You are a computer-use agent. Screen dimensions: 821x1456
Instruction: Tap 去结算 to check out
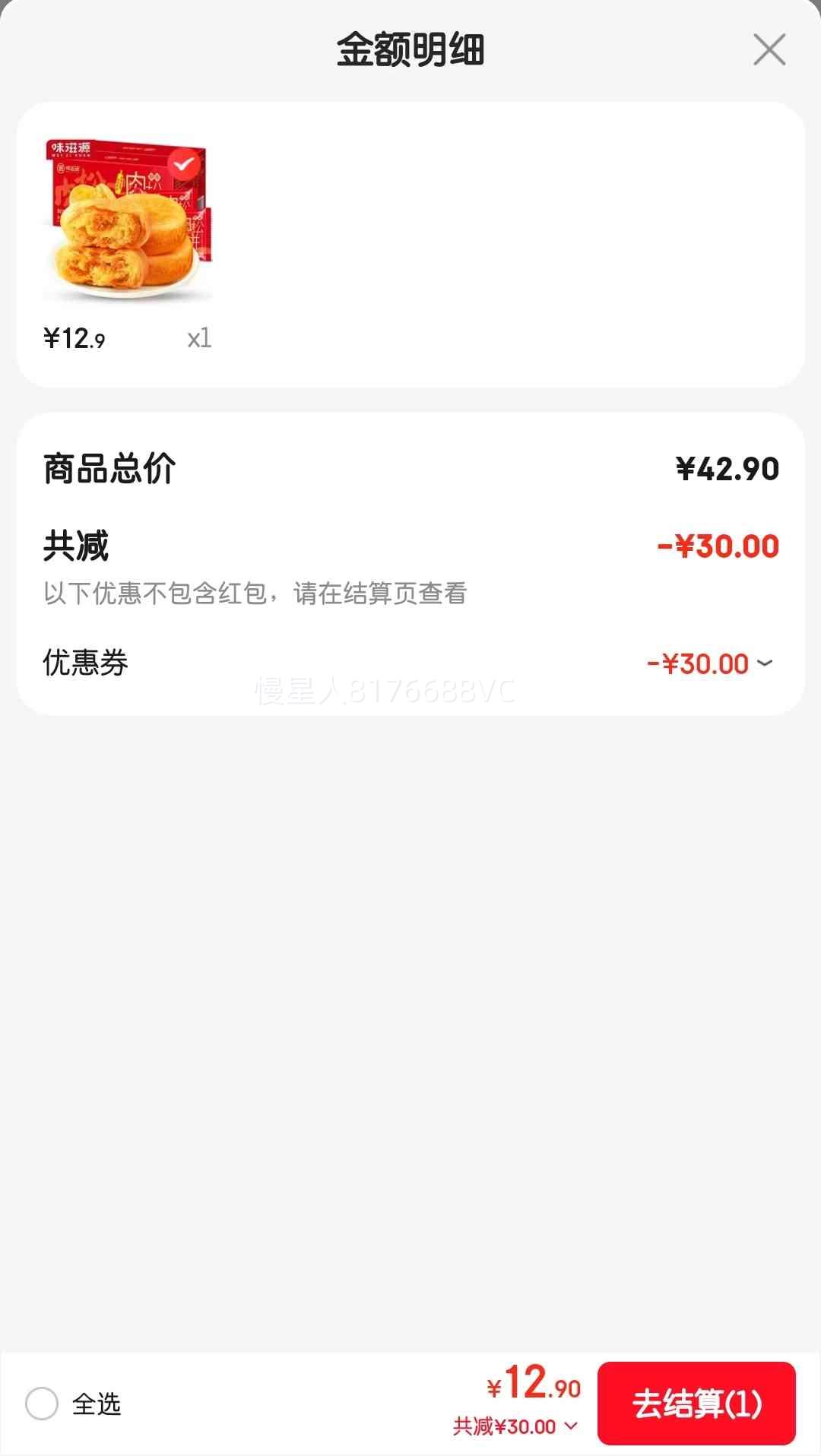point(696,1404)
